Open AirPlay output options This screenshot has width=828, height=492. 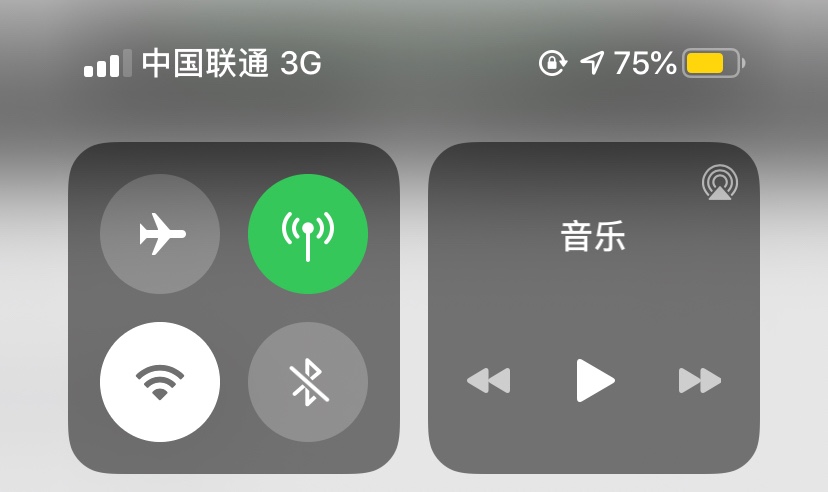[719, 183]
